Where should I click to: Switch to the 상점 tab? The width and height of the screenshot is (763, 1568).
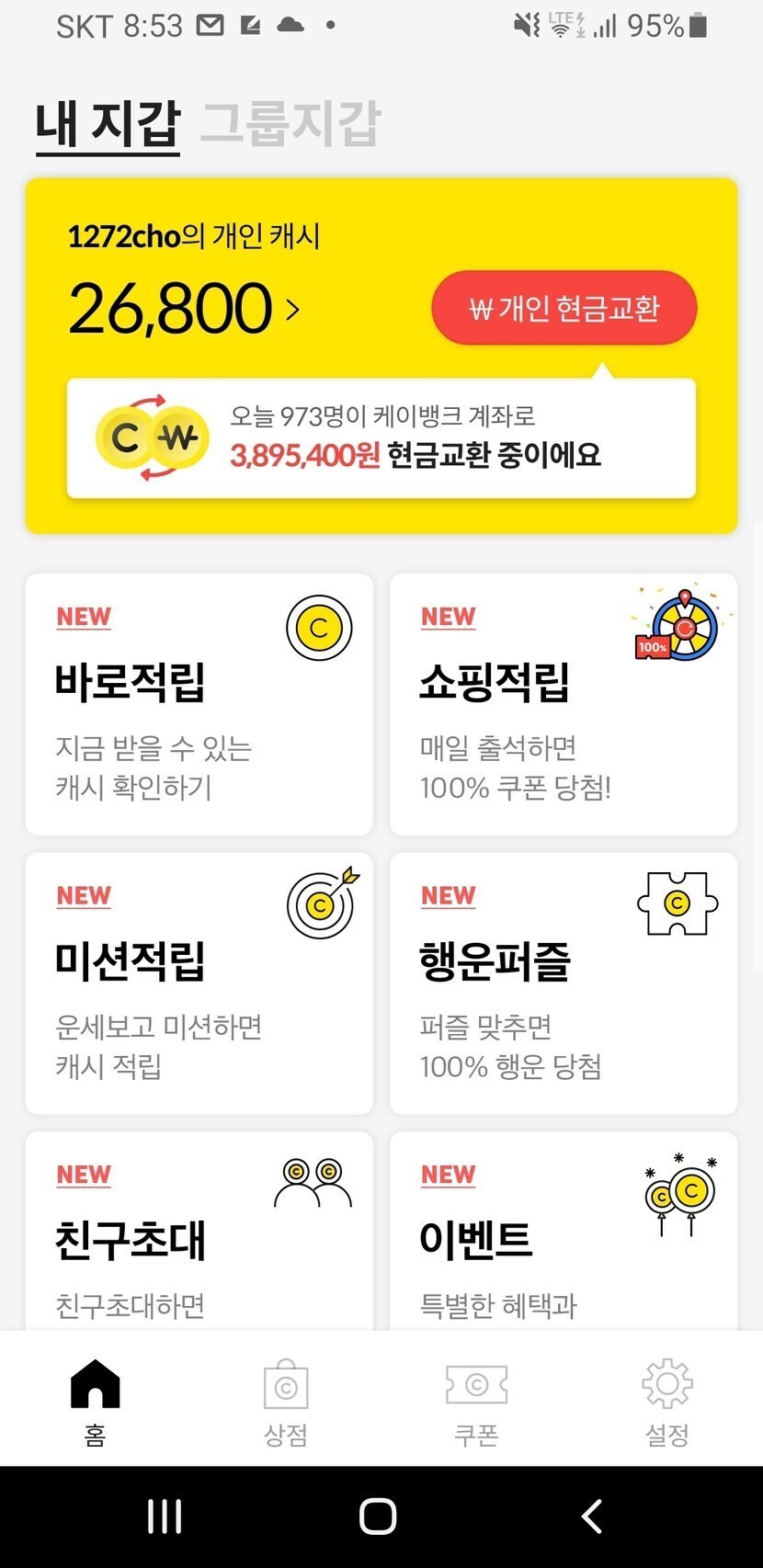pyautogui.click(x=286, y=1402)
